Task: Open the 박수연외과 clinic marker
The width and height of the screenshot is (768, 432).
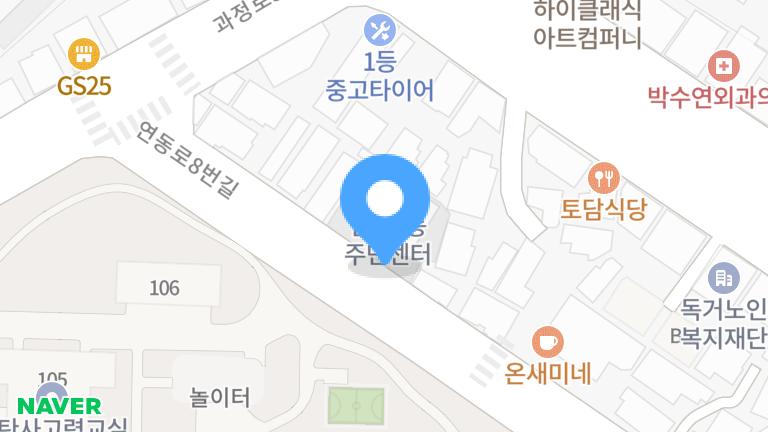Action: pyautogui.click(x=722, y=67)
